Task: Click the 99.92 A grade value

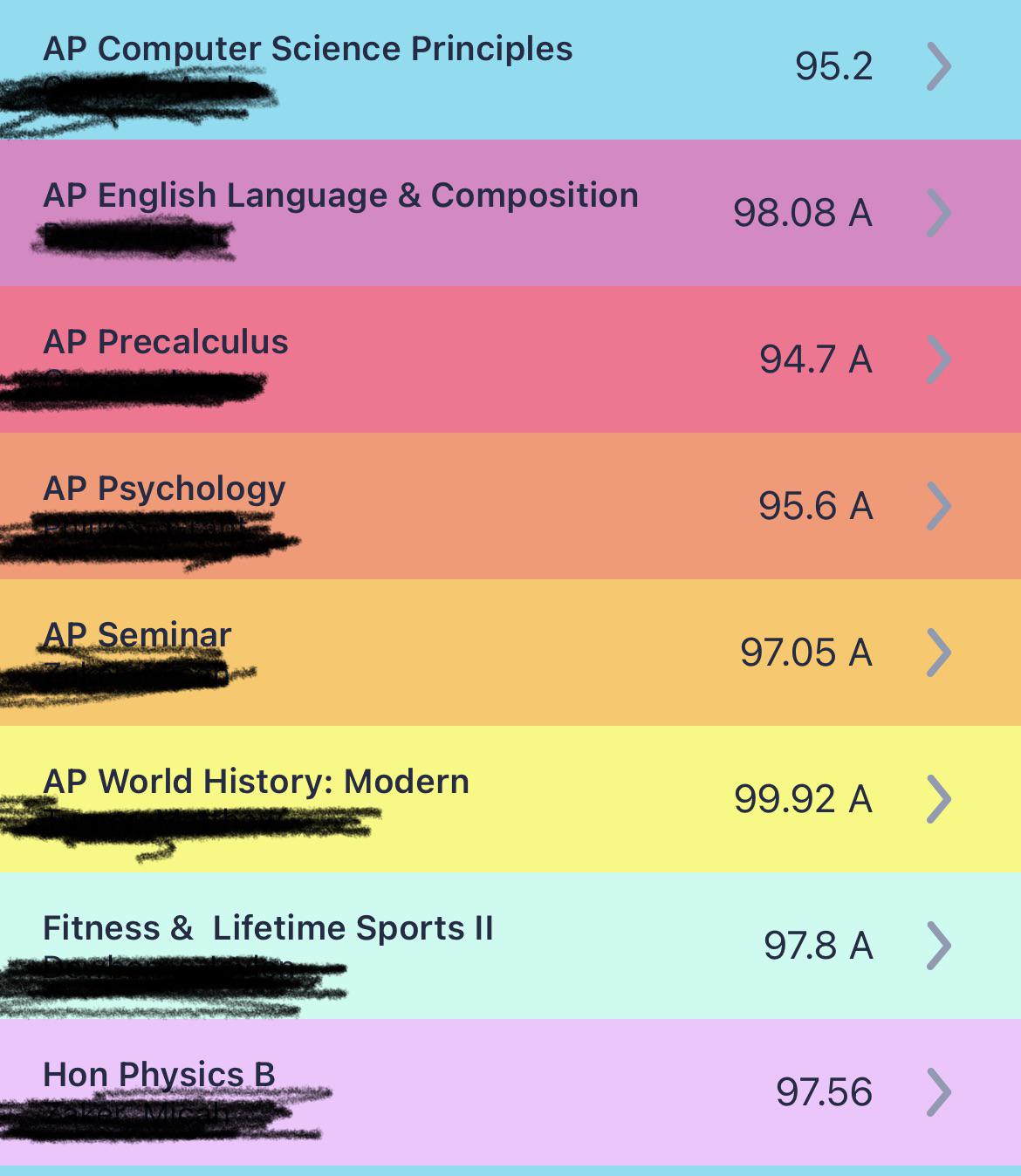Action: tap(801, 798)
